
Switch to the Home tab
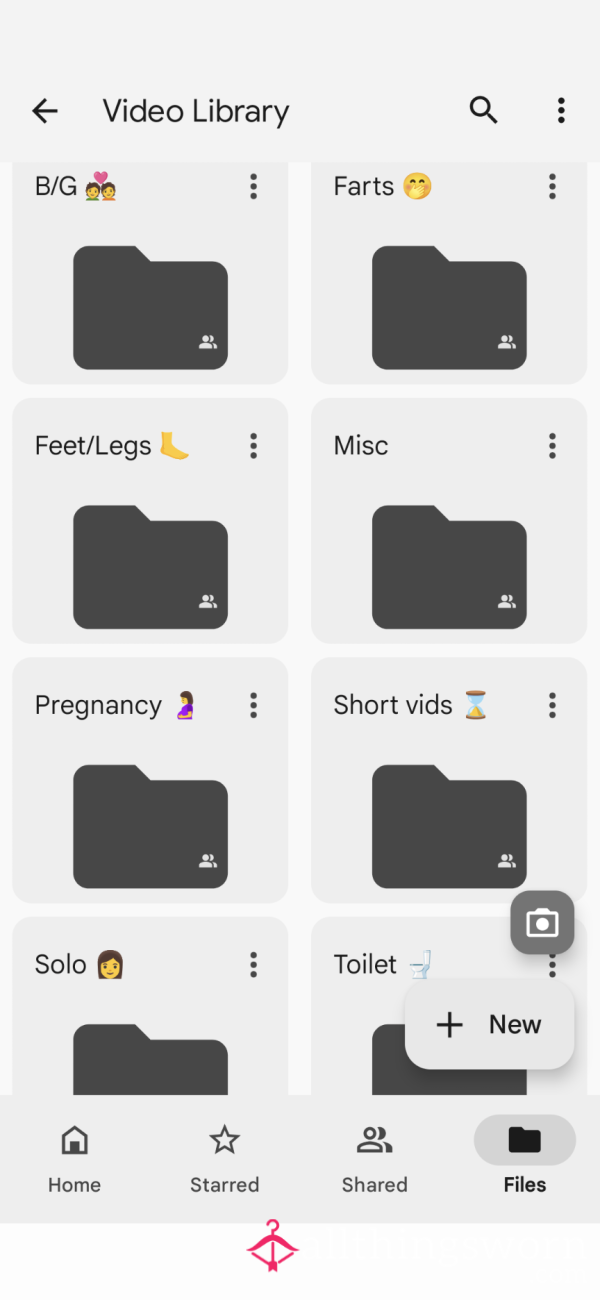pyautogui.click(x=75, y=1157)
